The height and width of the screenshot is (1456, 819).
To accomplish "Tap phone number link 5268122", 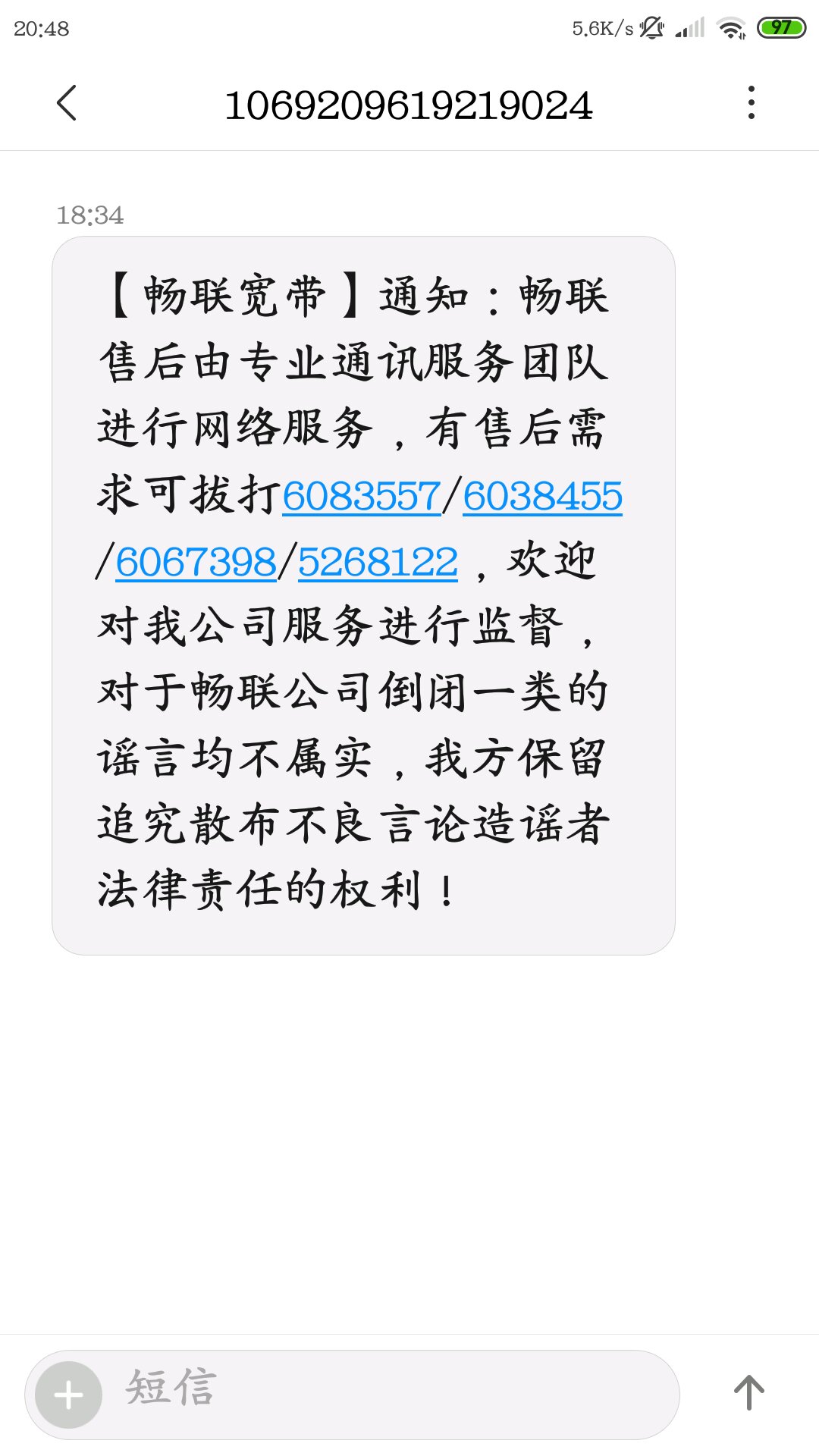I will coord(378,563).
